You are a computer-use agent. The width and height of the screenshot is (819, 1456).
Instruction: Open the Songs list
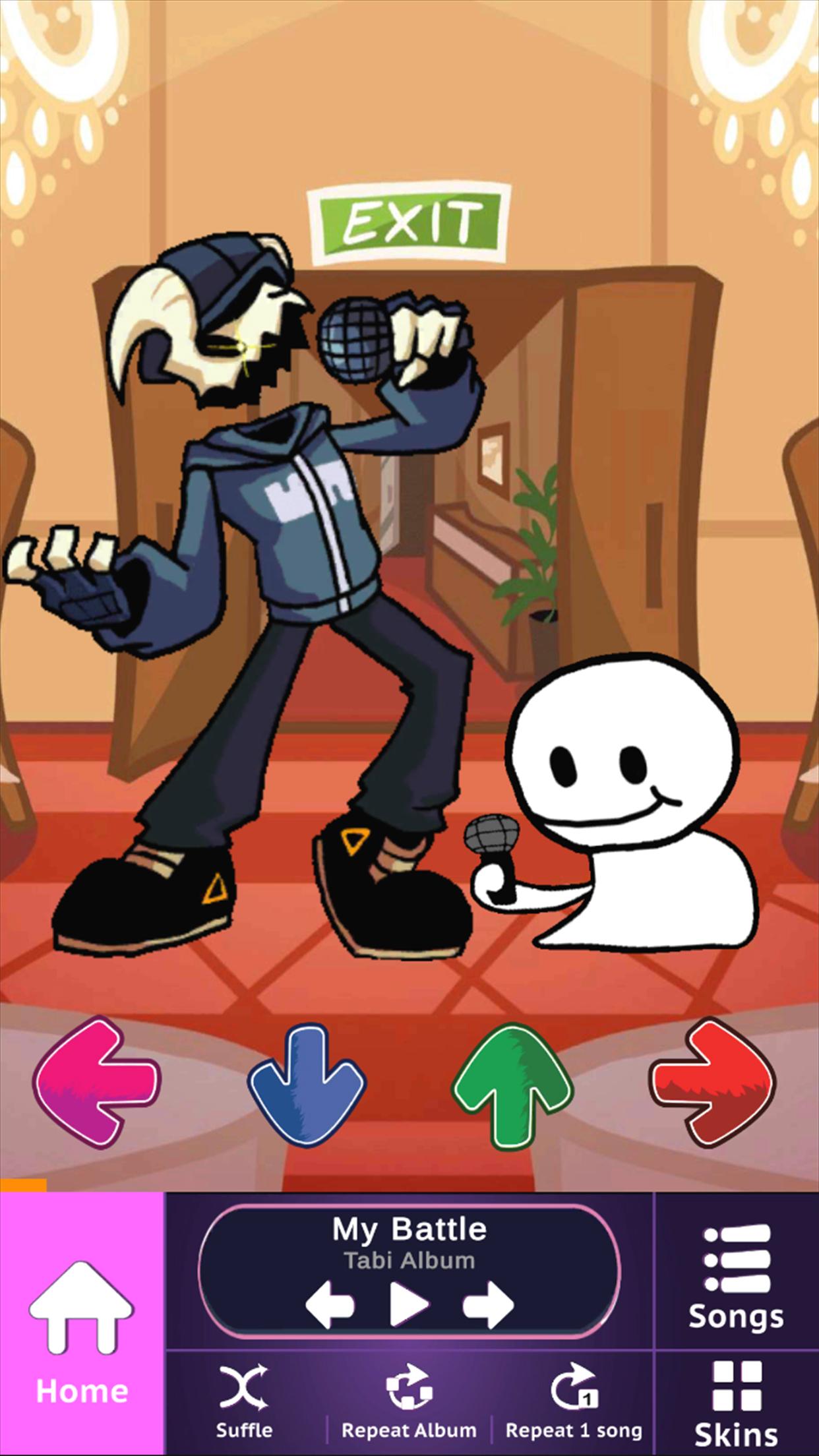pyautogui.click(x=736, y=1278)
